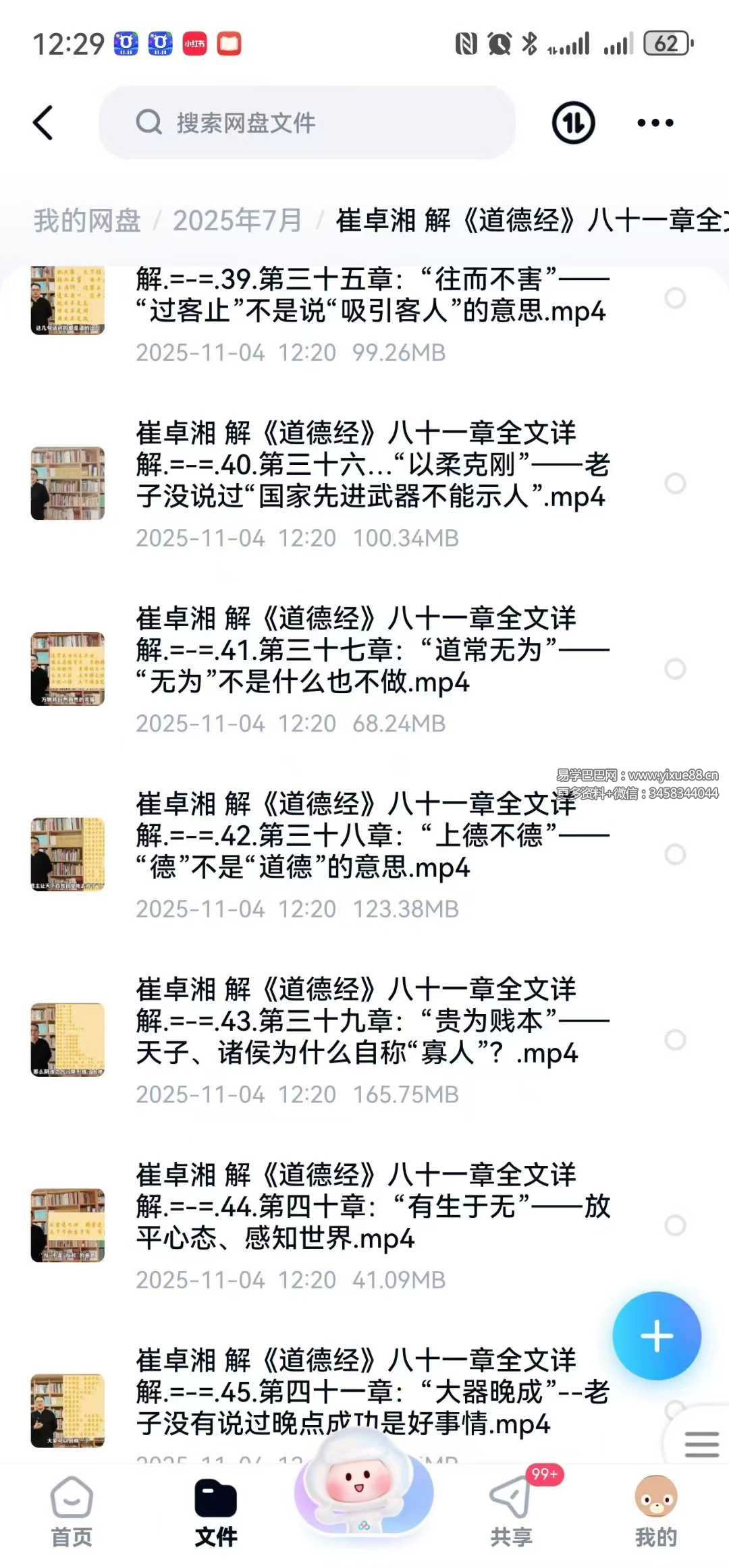The image size is (729, 1568).
Task: Switch to the 文件 tab
Action: click(x=216, y=1510)
